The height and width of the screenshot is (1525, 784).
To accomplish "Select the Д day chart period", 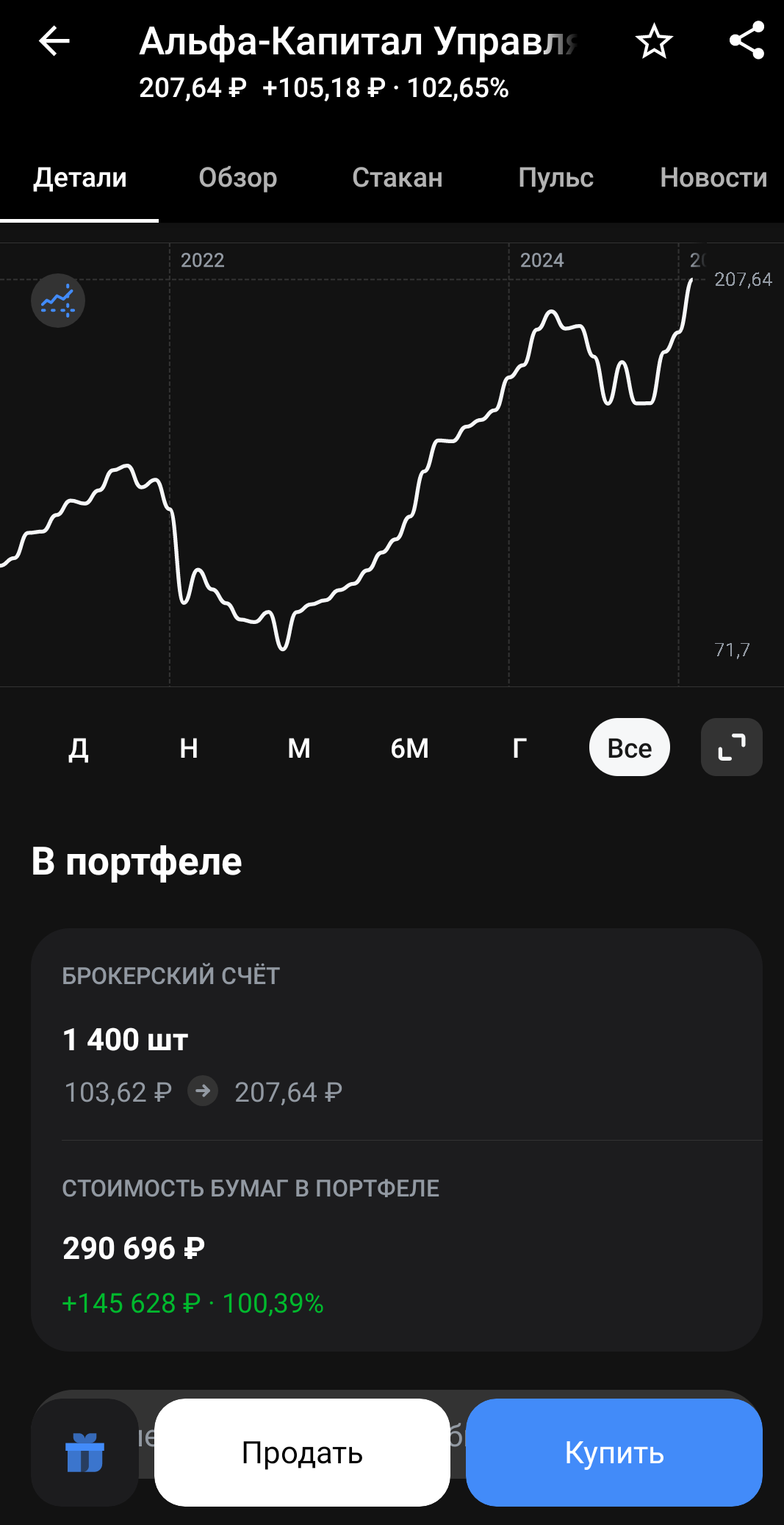I will coord(79,747).
